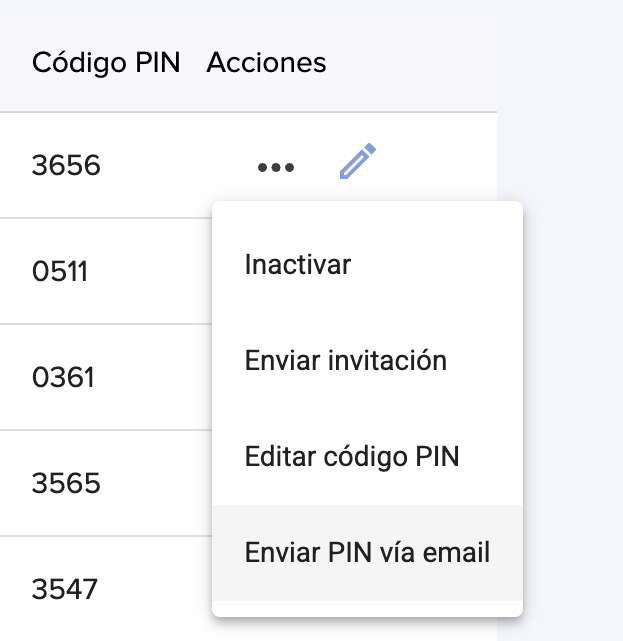Tap the pencil edit icon for PIN 3656
Screen dimensions: 623x641
358,161
